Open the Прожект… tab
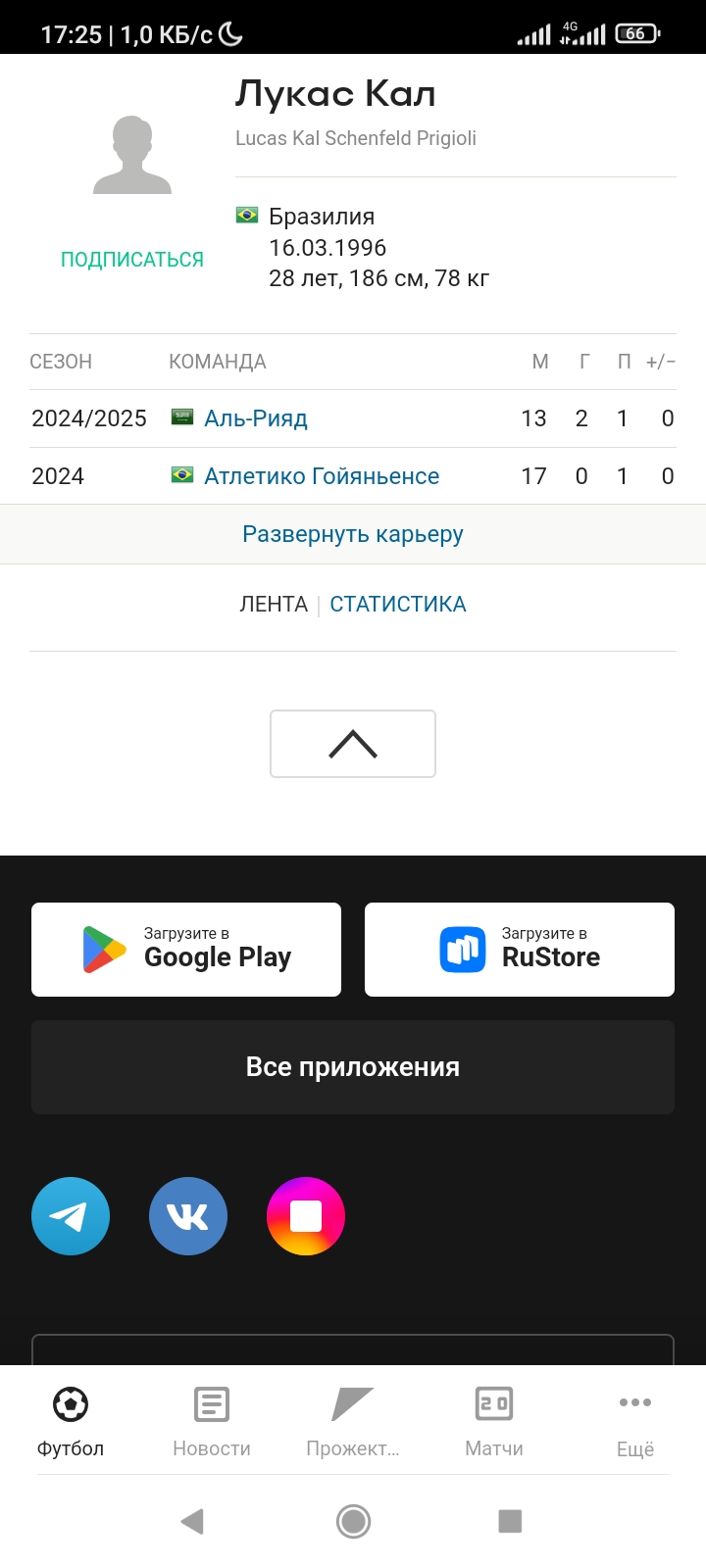This screenshot has width=706, height=1568. tap(353, 1420)
